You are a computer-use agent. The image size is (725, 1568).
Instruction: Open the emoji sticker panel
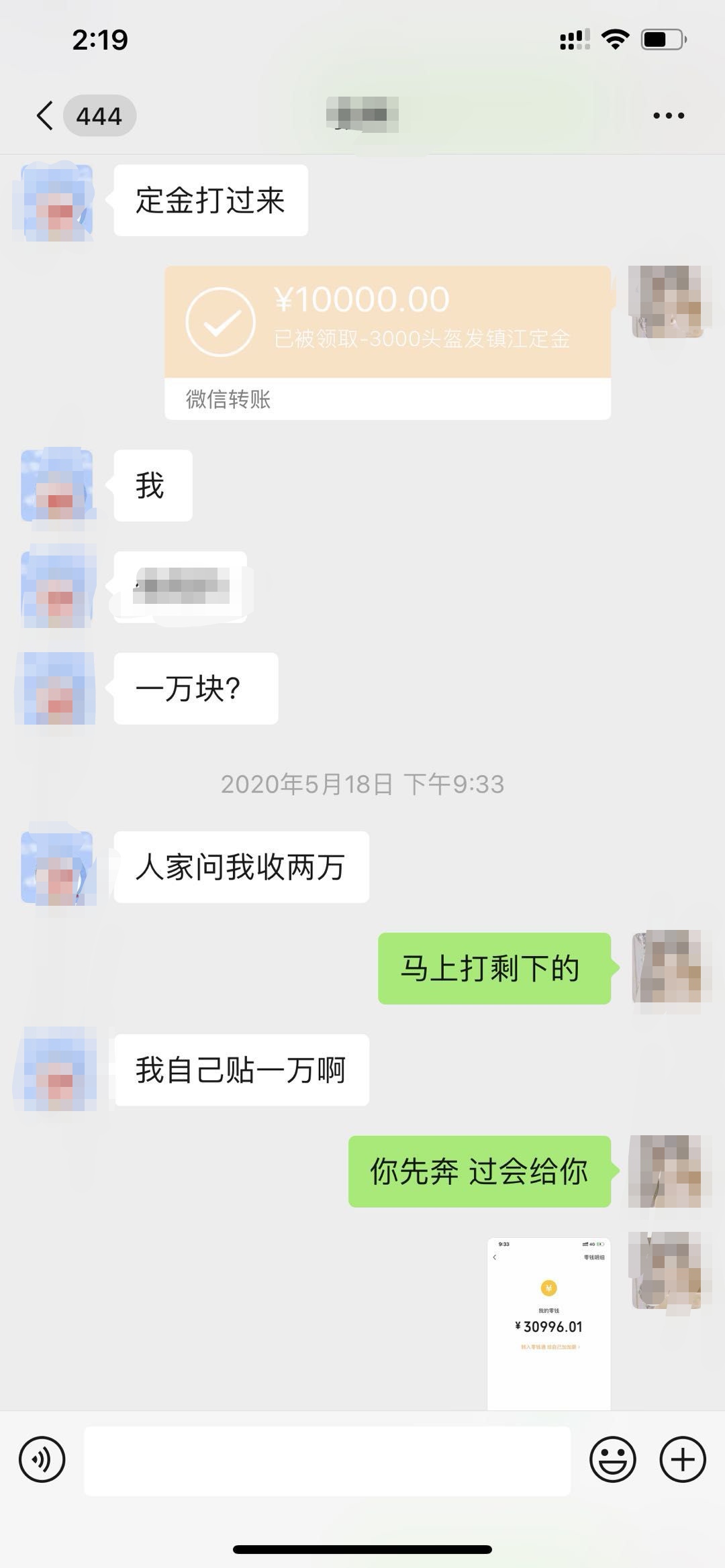click(x=612, y=1459)
